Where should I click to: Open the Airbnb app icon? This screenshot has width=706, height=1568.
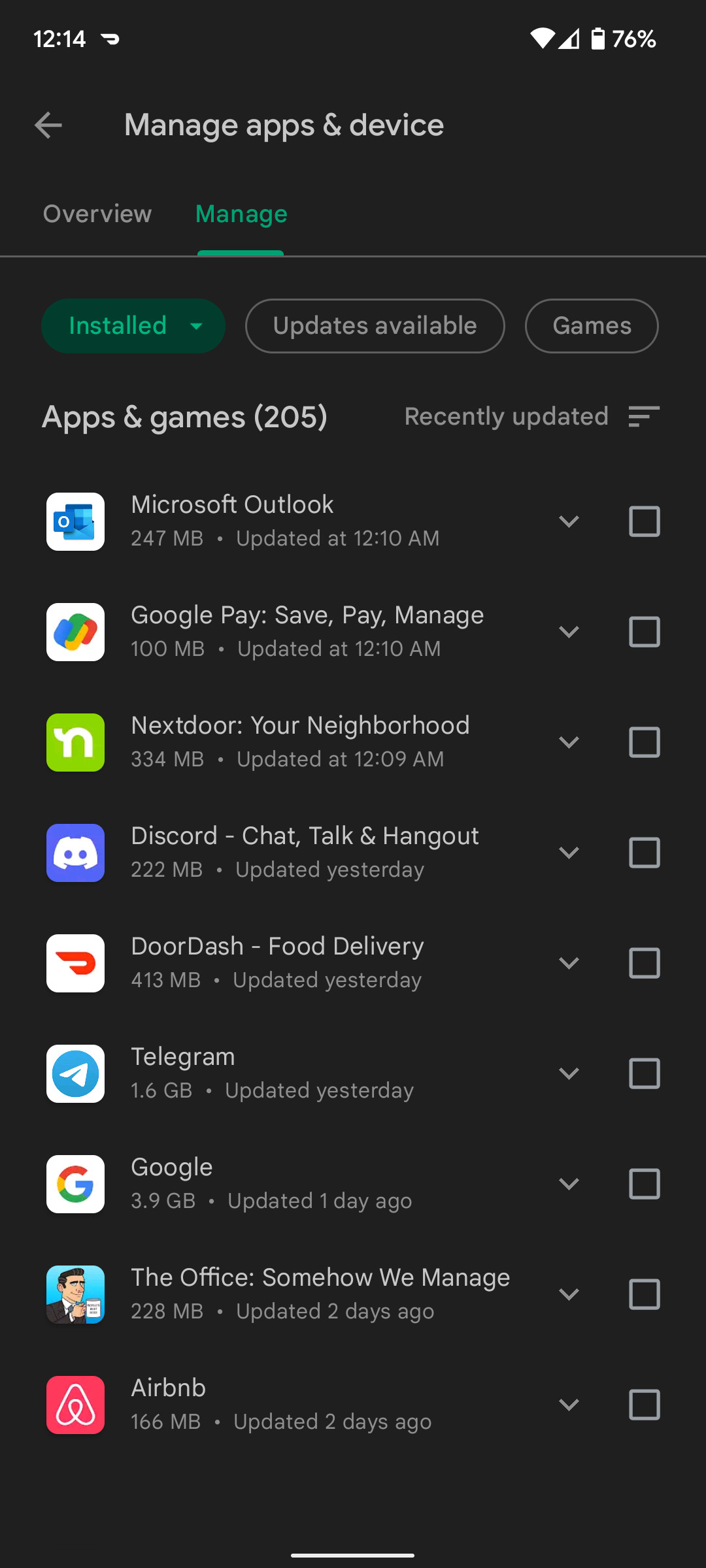tap(75, 1405)
